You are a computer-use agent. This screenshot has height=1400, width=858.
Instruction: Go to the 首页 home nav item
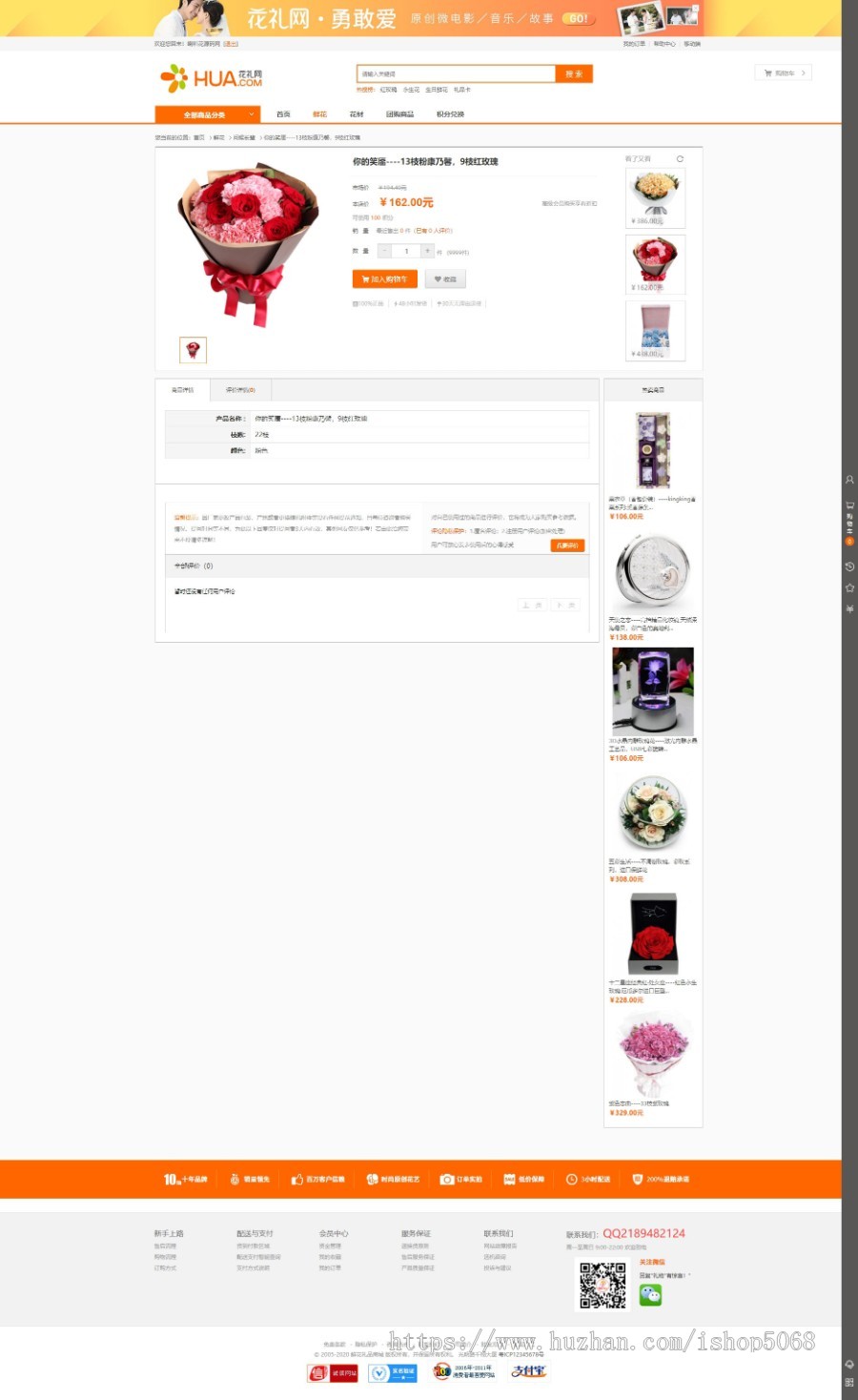[283, 114]
